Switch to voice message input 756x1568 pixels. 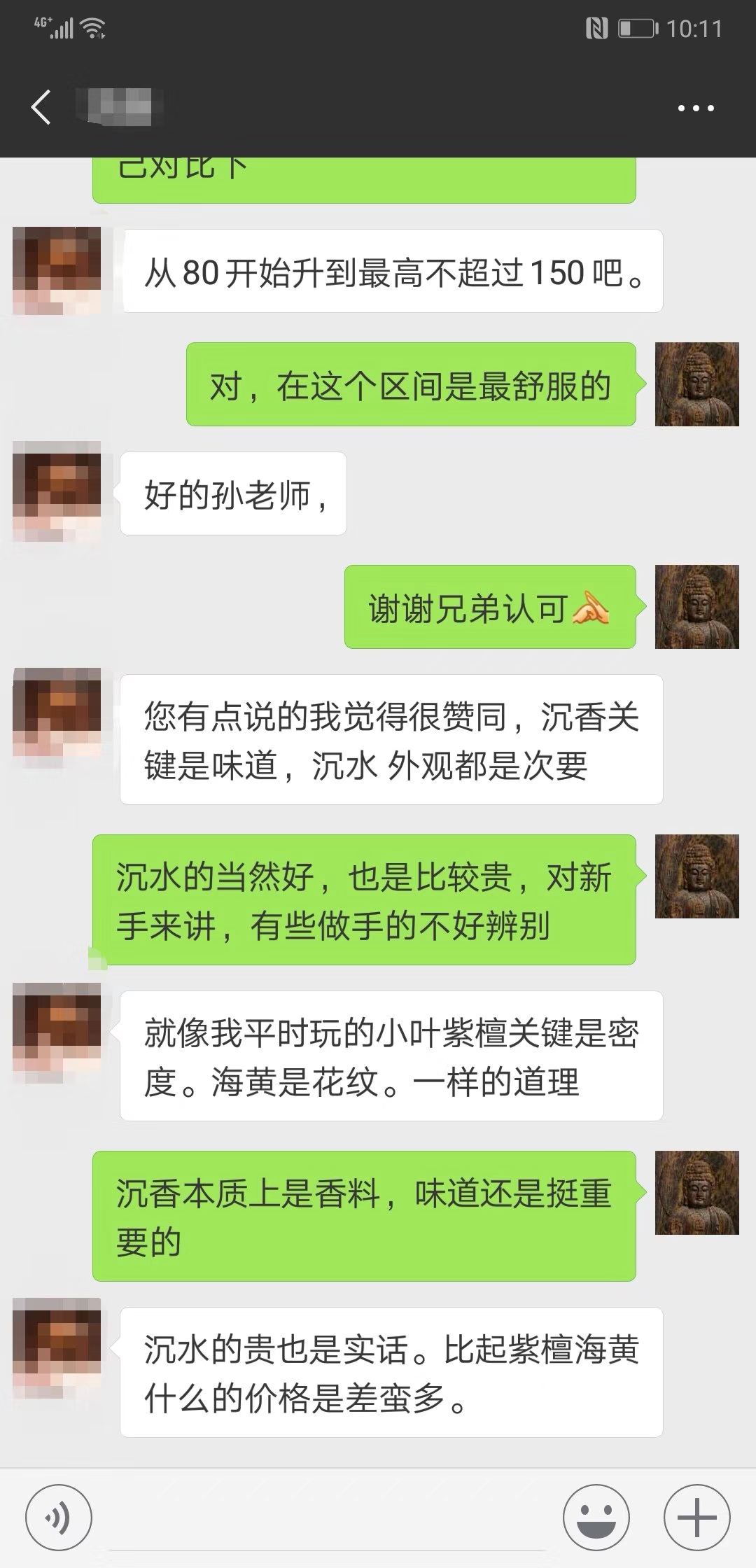click(58, 1519)
